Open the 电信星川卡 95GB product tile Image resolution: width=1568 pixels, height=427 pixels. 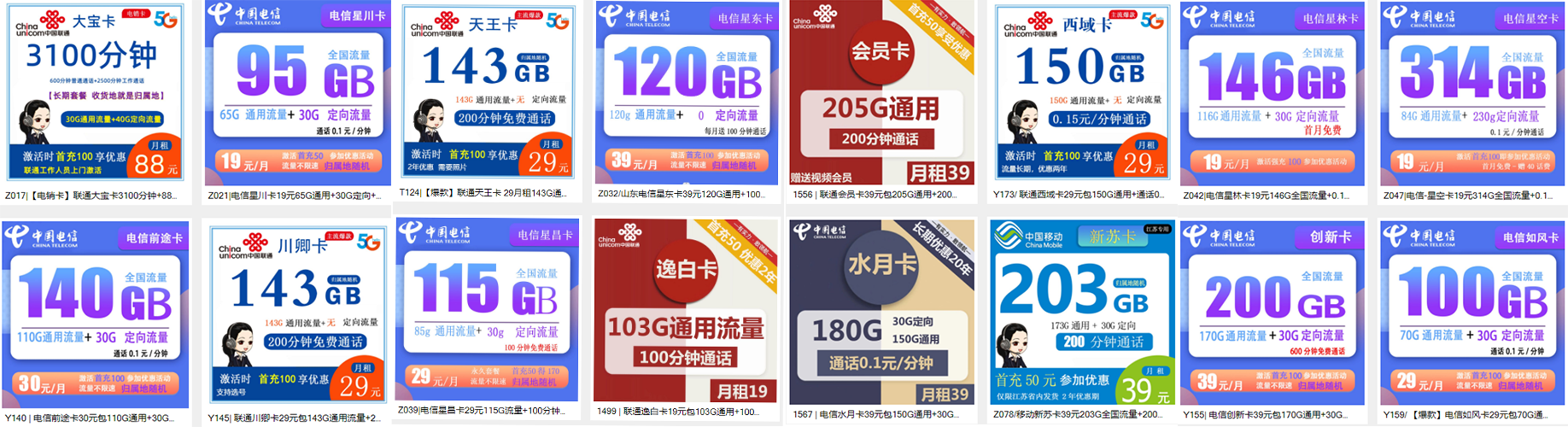296,92
